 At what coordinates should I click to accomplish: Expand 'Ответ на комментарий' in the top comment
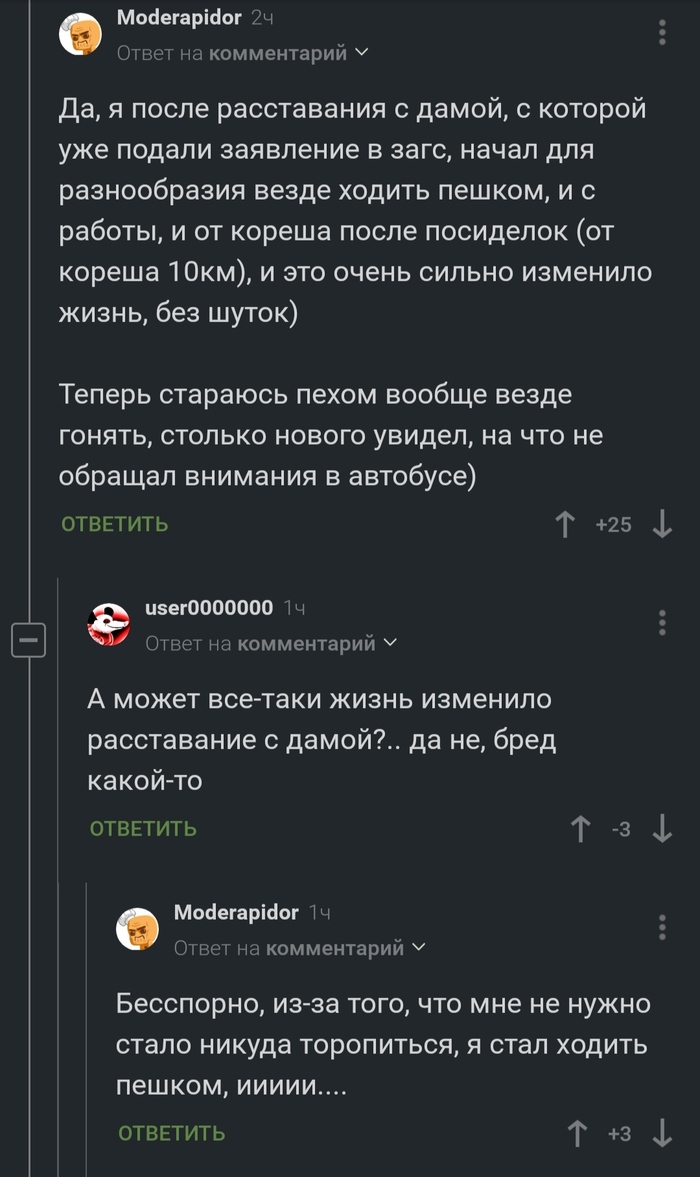coord(242,53)
